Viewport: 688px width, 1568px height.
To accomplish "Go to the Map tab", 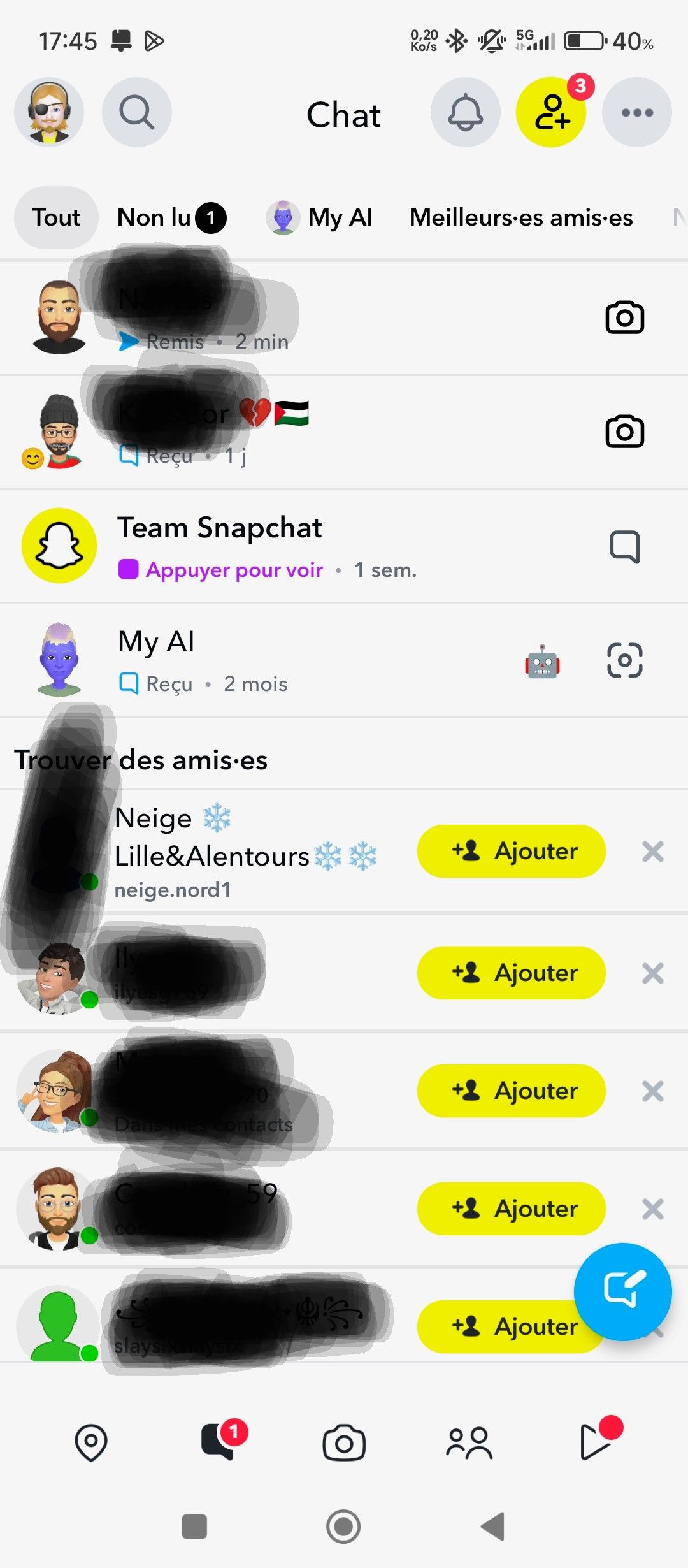I will 91,1442.
